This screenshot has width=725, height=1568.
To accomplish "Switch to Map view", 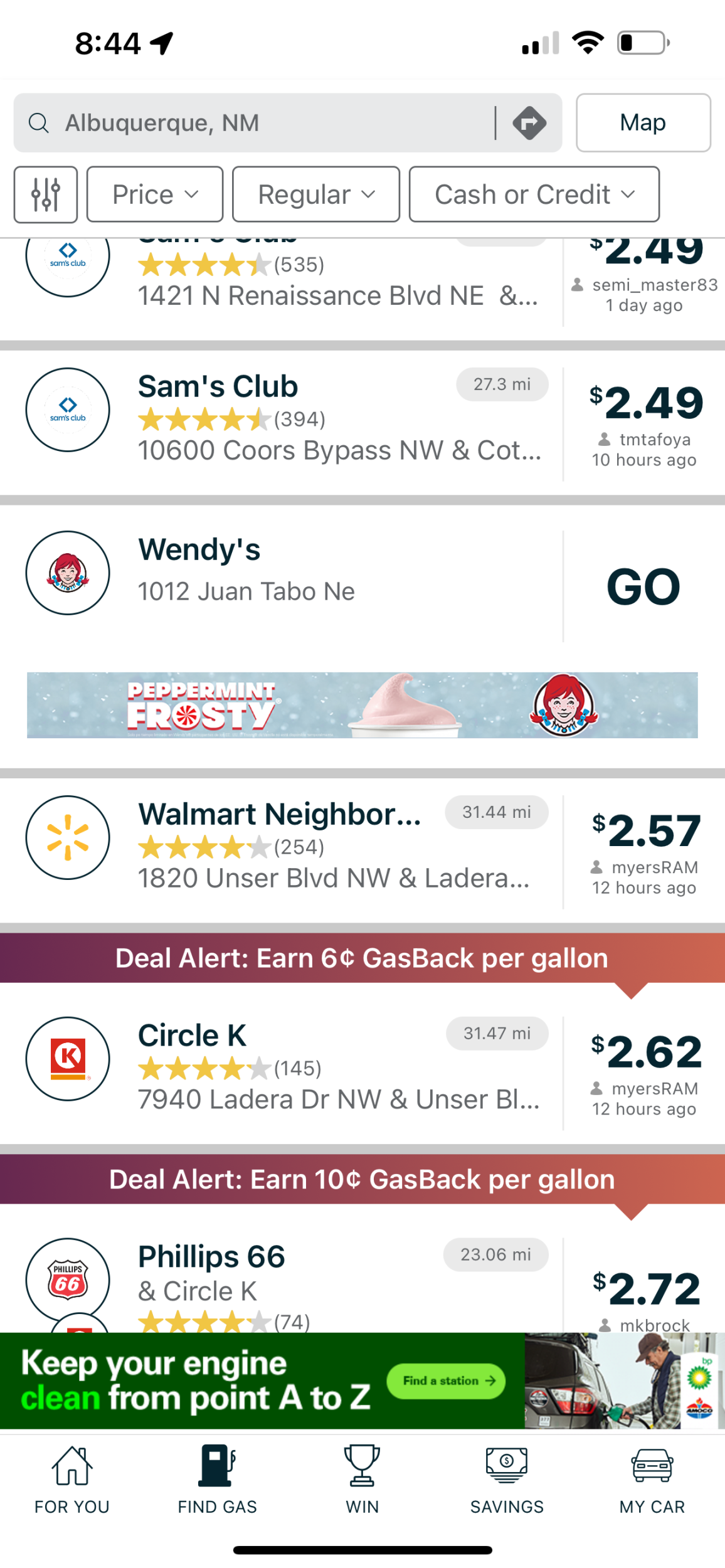I will tap(643, 123).
